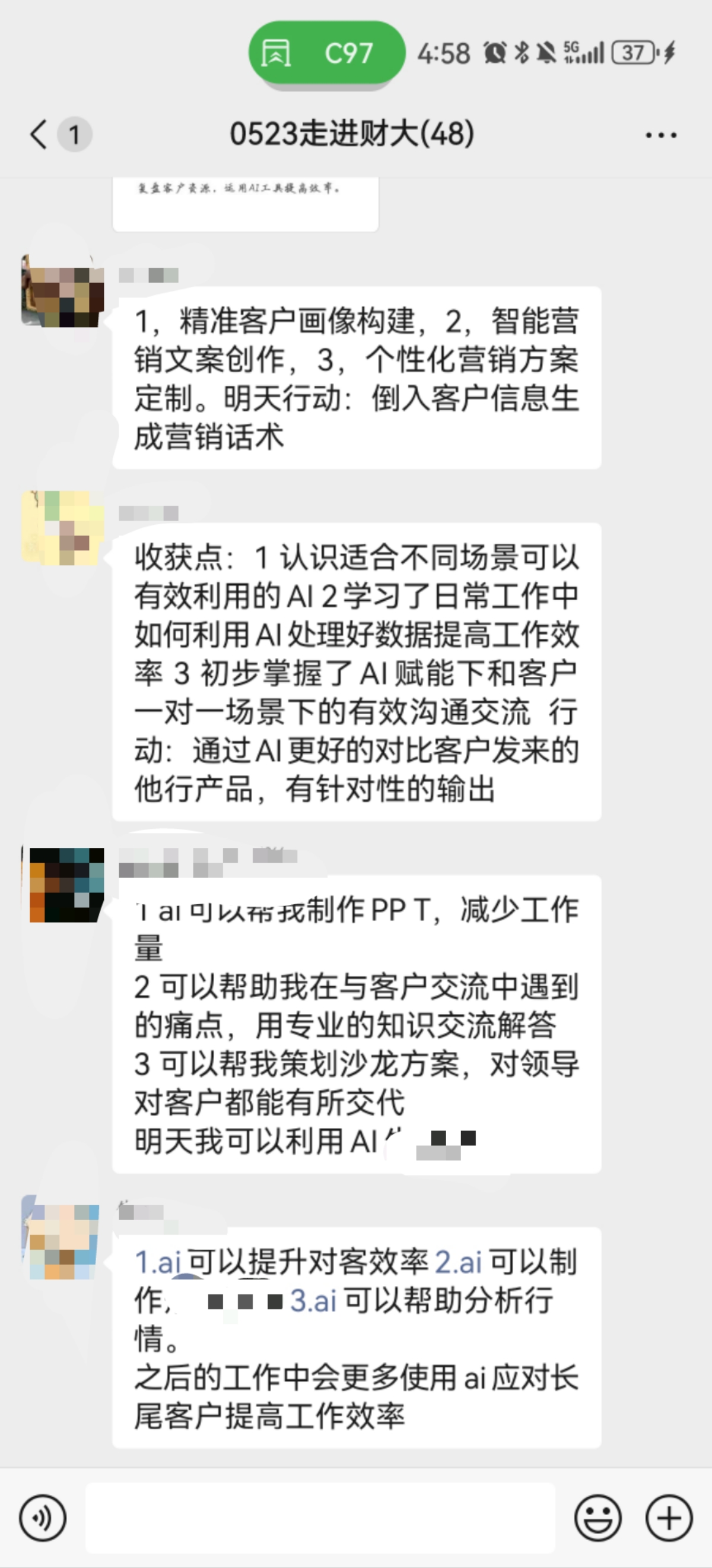Open the group chat overflow menu
Viewport: 712px width, 1568px height.
pos(661,135)
